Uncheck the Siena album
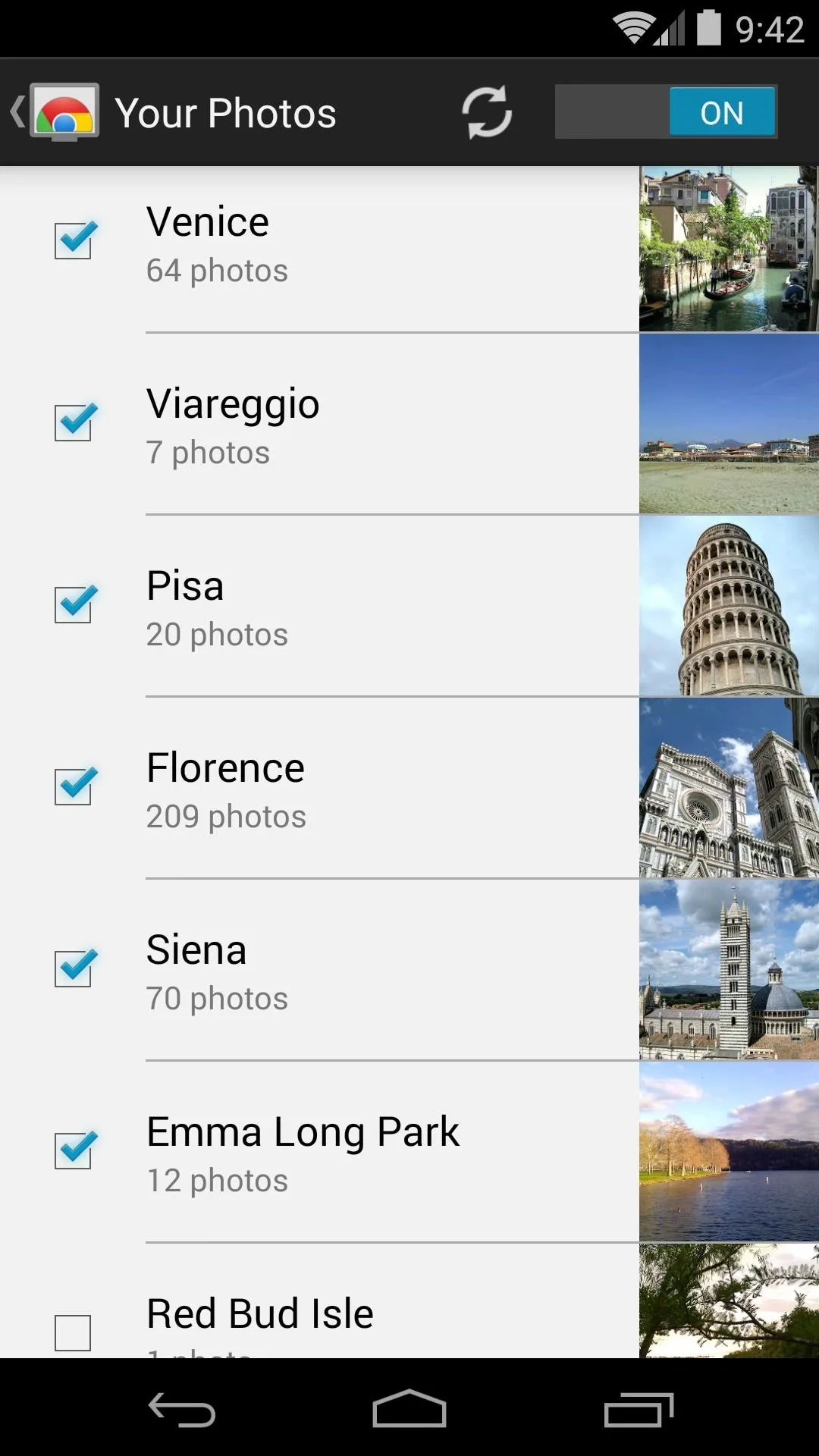Viewport: 819px width, 1456px height. (x=74, y=968)
